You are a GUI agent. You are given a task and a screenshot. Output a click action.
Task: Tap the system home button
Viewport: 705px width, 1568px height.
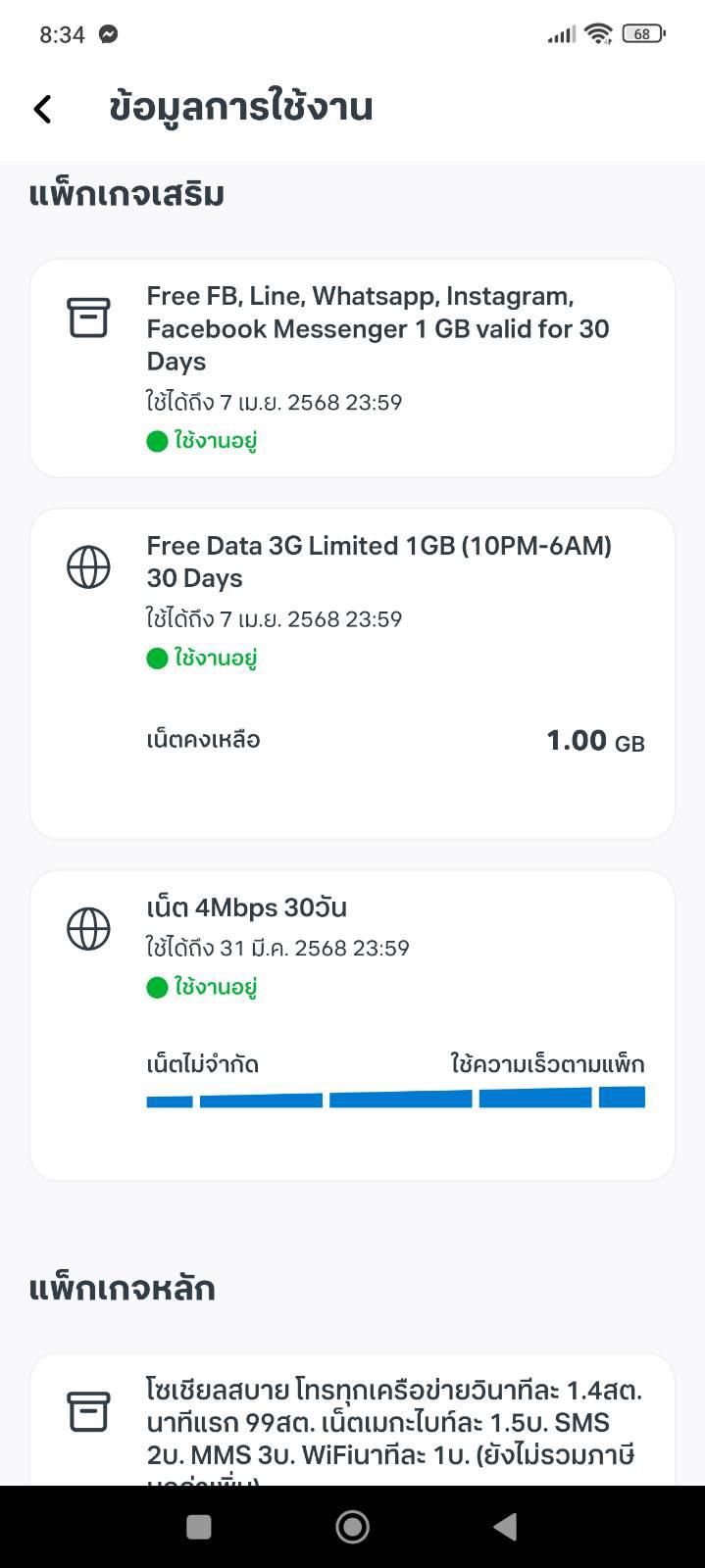coord(352,1526)
